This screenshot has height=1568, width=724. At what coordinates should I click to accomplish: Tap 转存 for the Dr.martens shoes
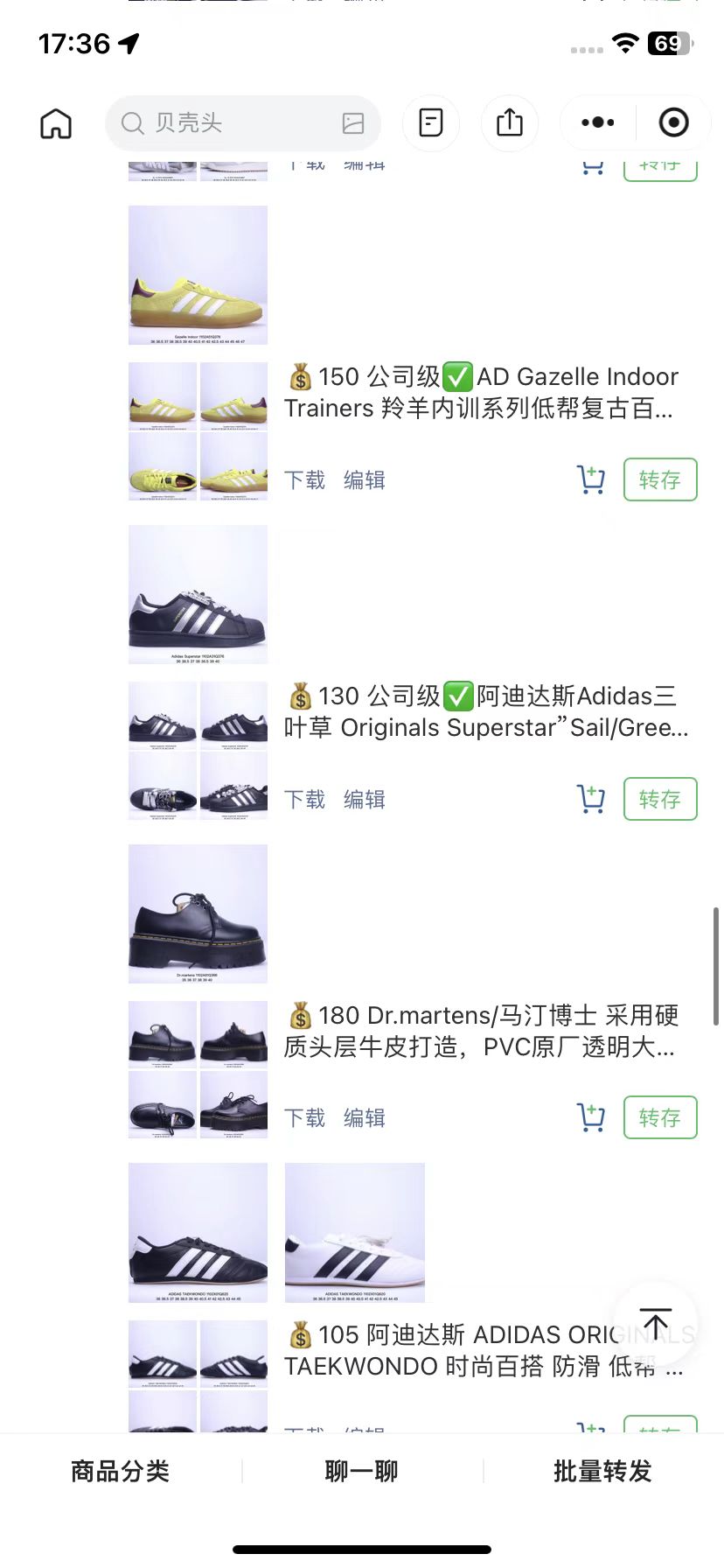click(660, 1117)
